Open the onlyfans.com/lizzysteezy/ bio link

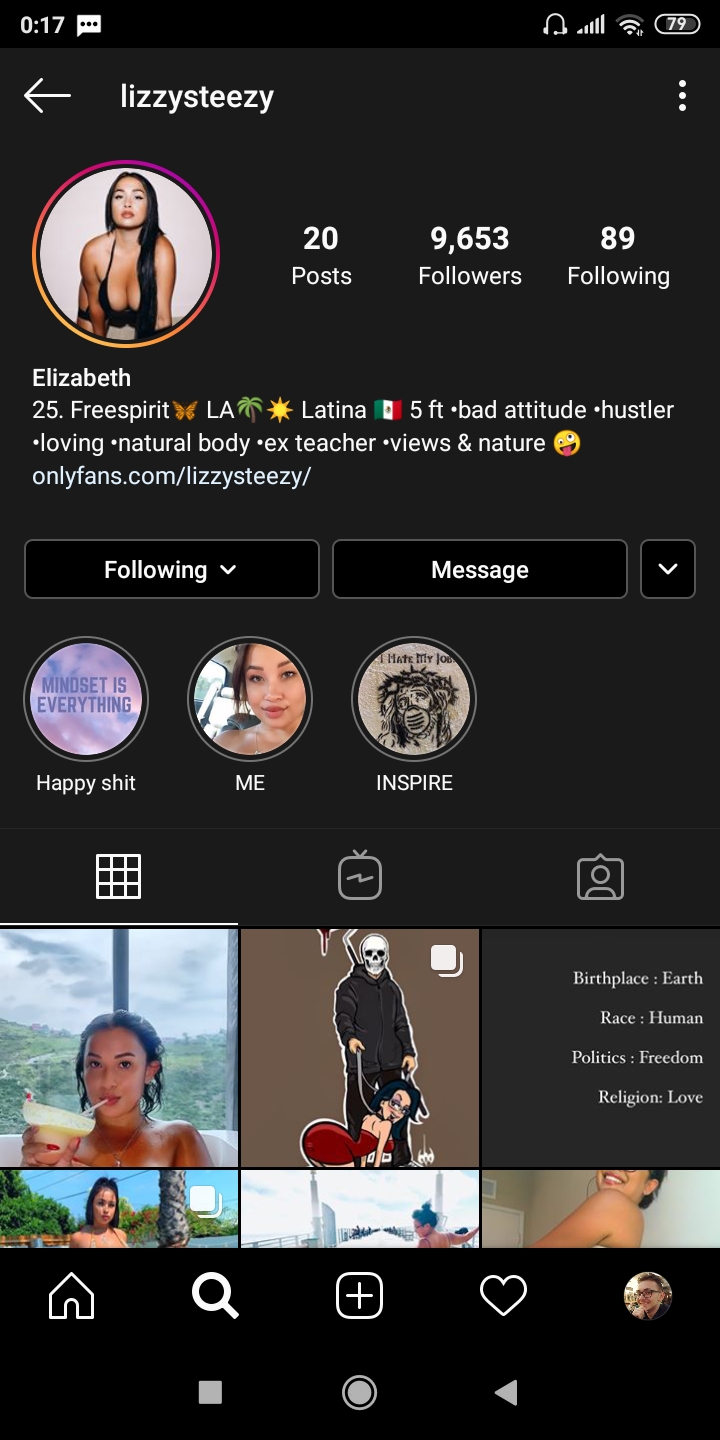point(171,476)
